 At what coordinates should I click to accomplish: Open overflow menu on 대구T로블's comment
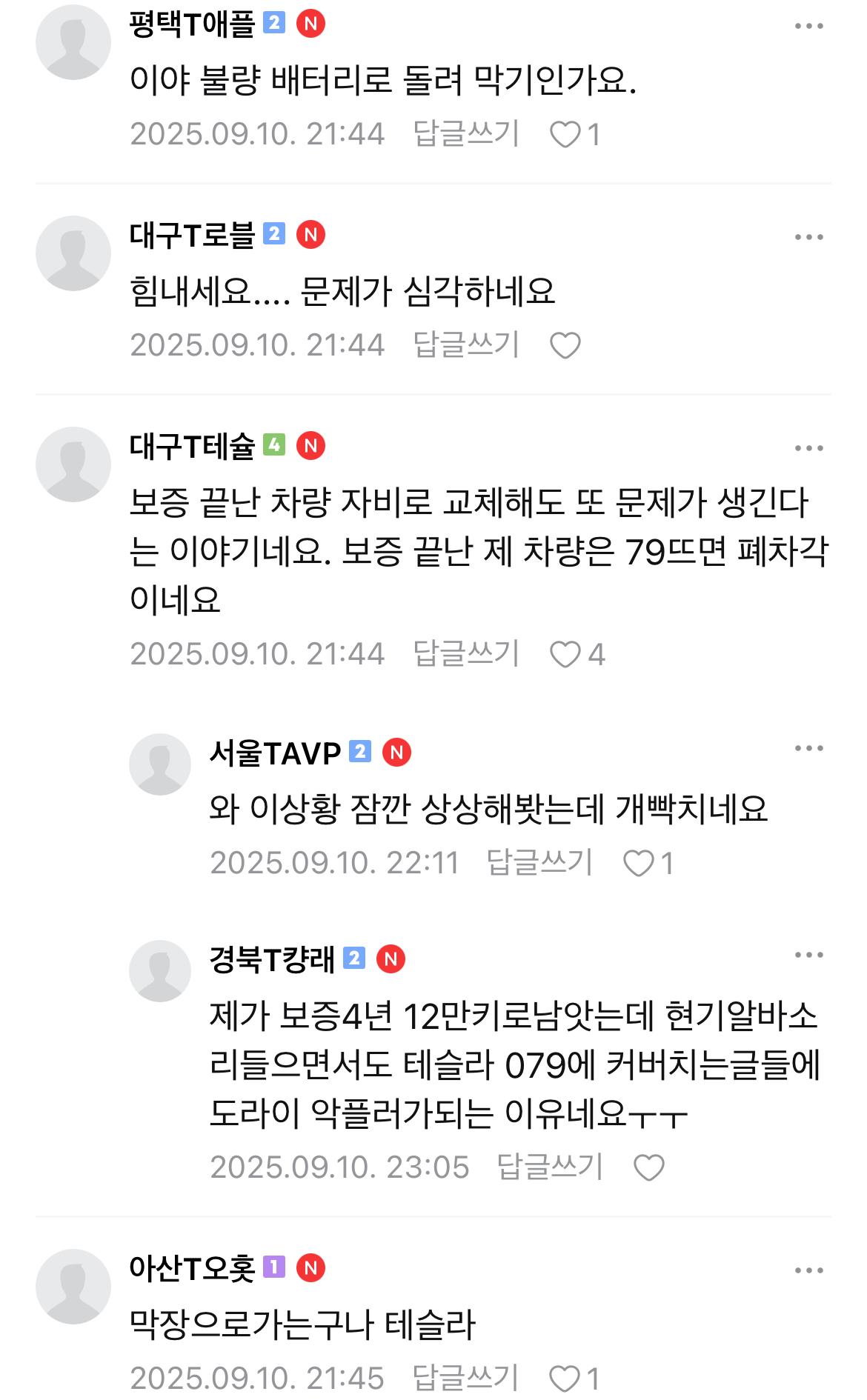click(808, 238)
